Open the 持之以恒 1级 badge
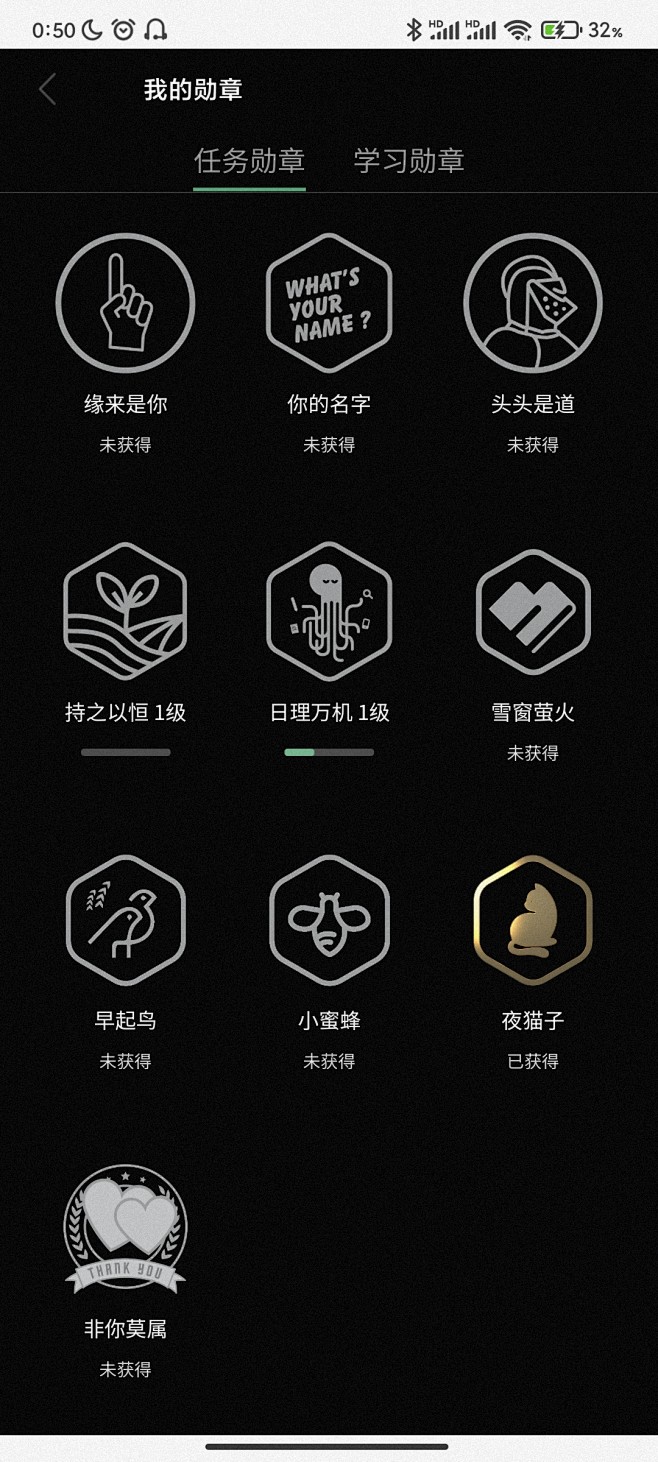 pos(125,612)
